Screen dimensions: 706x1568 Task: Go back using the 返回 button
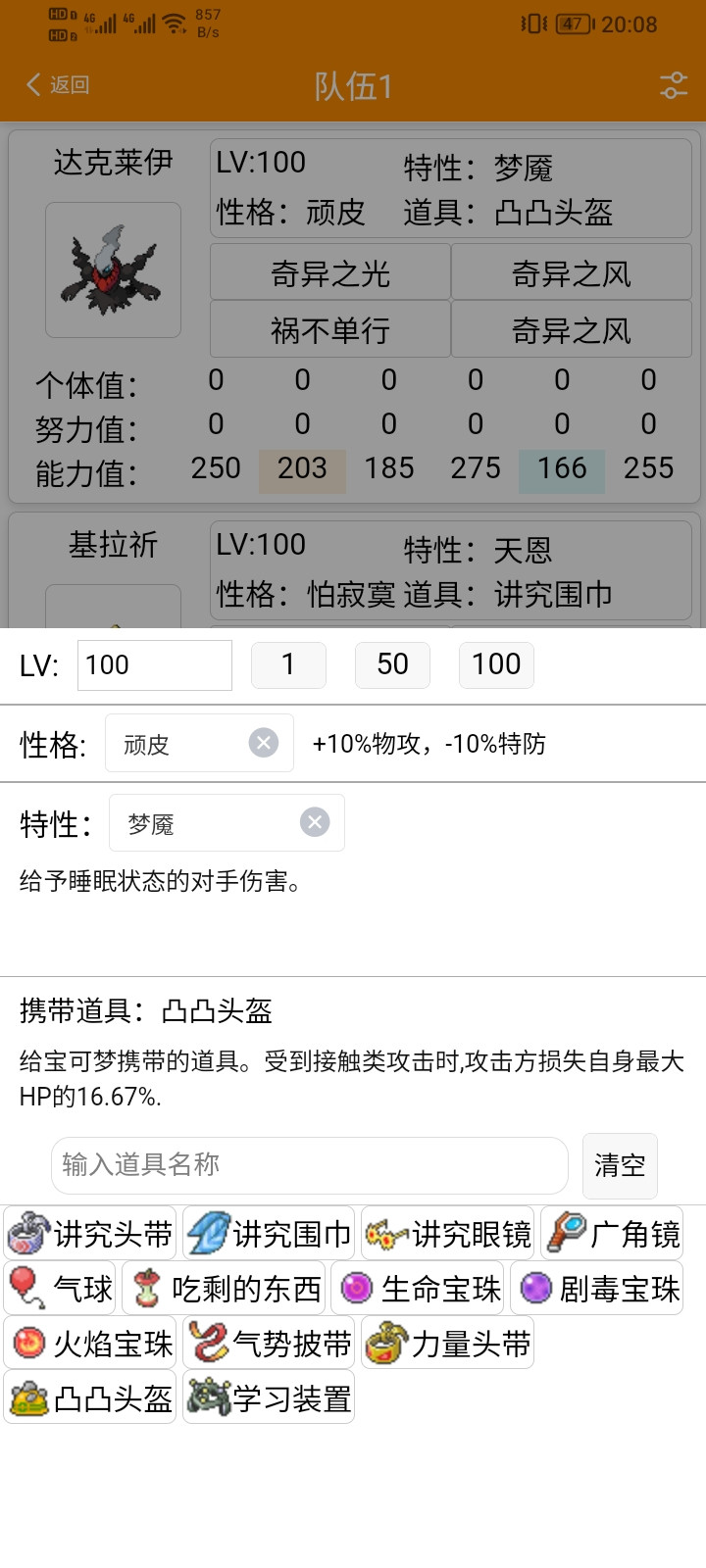pos(58,85)
